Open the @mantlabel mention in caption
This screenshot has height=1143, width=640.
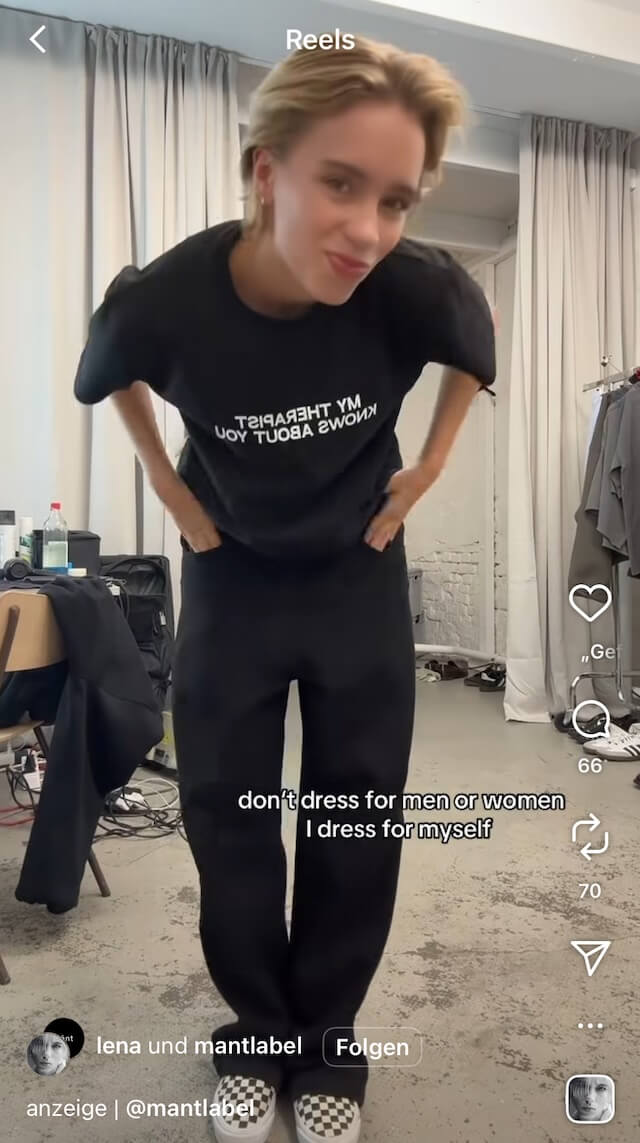[x=190, y=1109]
